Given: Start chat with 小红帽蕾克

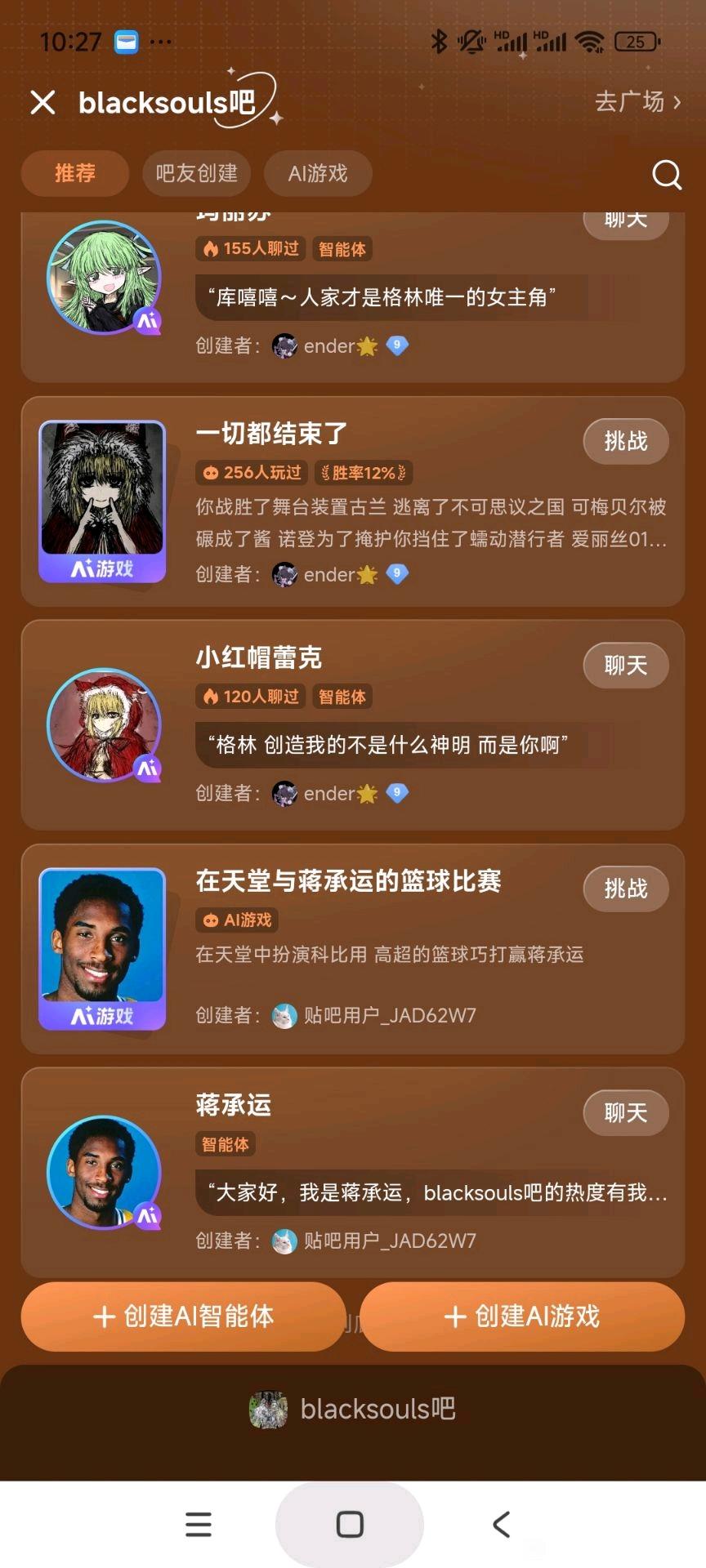Looking at the screenshot, I should 625,666.
